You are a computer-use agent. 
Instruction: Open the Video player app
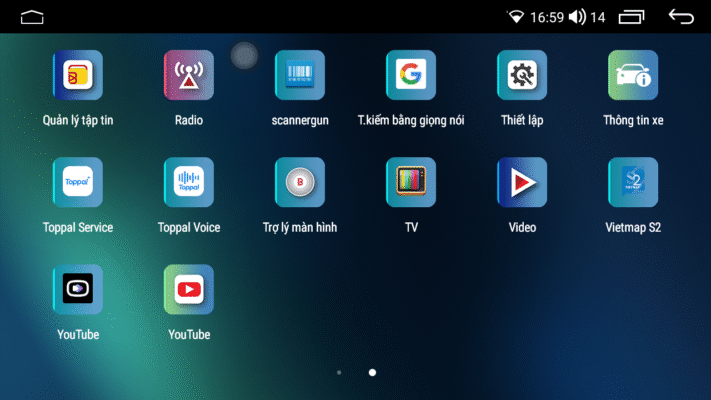coord(522,182)
